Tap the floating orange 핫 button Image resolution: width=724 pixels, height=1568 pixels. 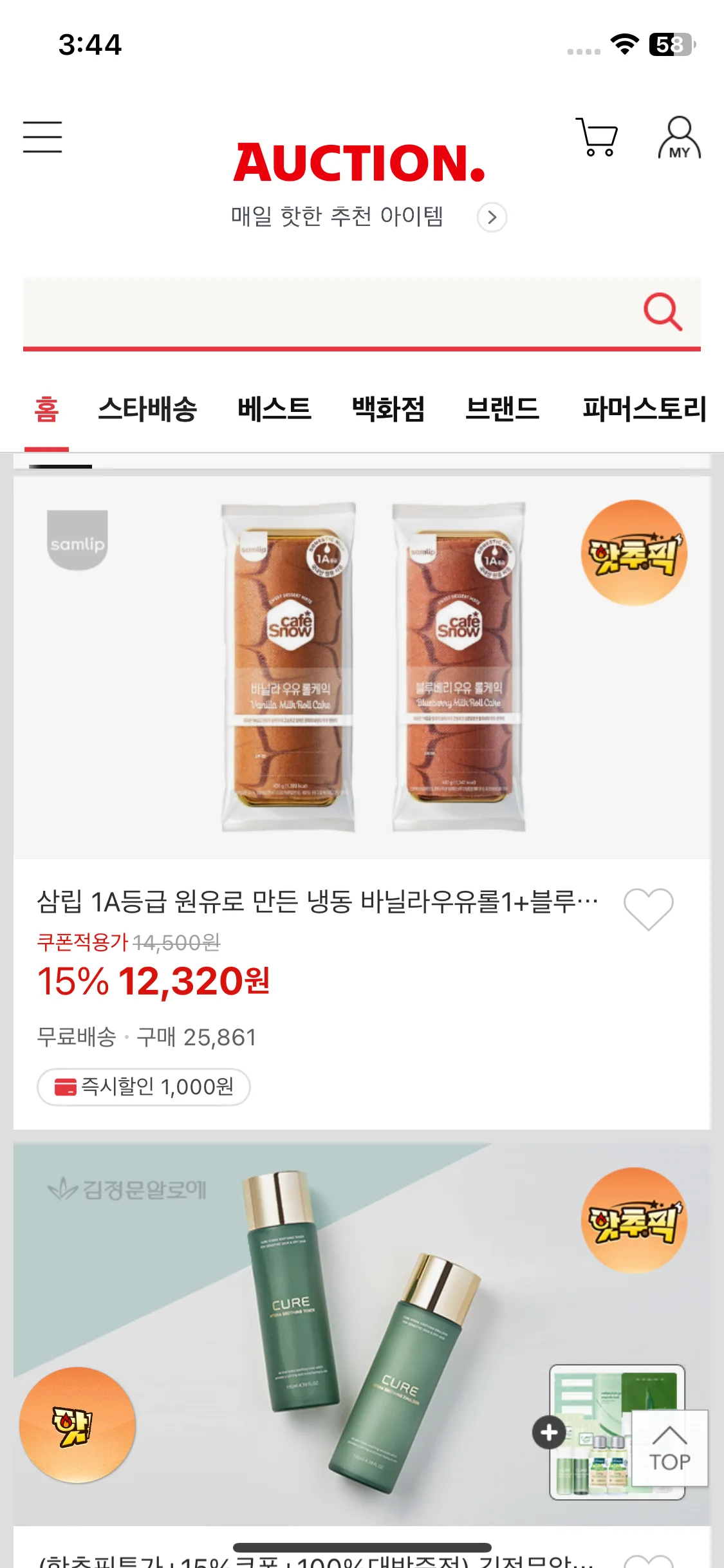click(77, 1425)
